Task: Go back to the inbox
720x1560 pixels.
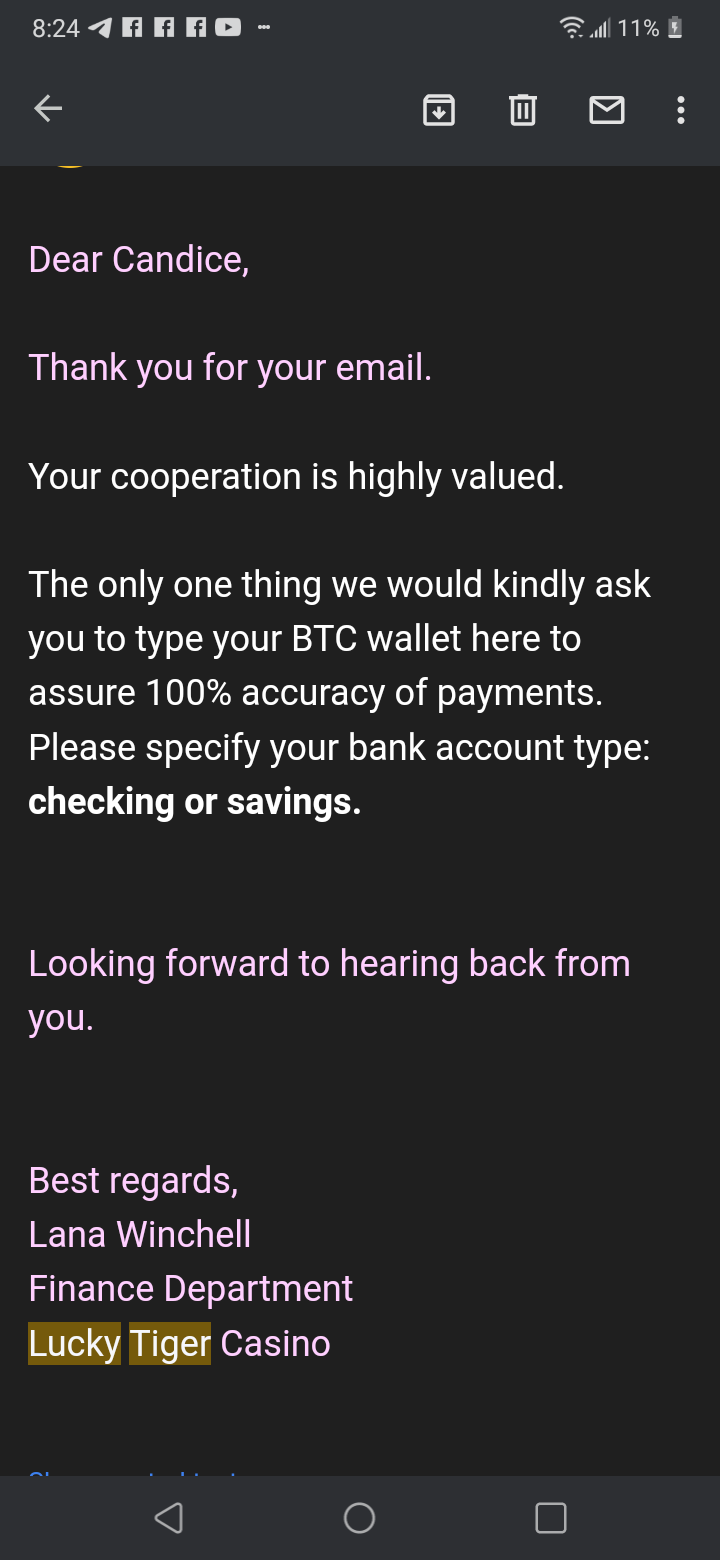Action: [x=48, y=109]
